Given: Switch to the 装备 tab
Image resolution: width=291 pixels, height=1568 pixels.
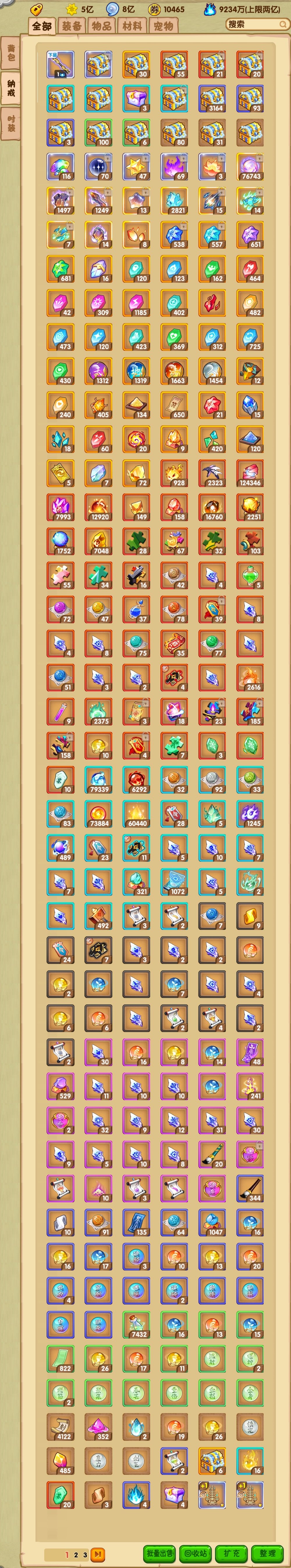Looking at the screenshot, I should (x=72, y=26).
